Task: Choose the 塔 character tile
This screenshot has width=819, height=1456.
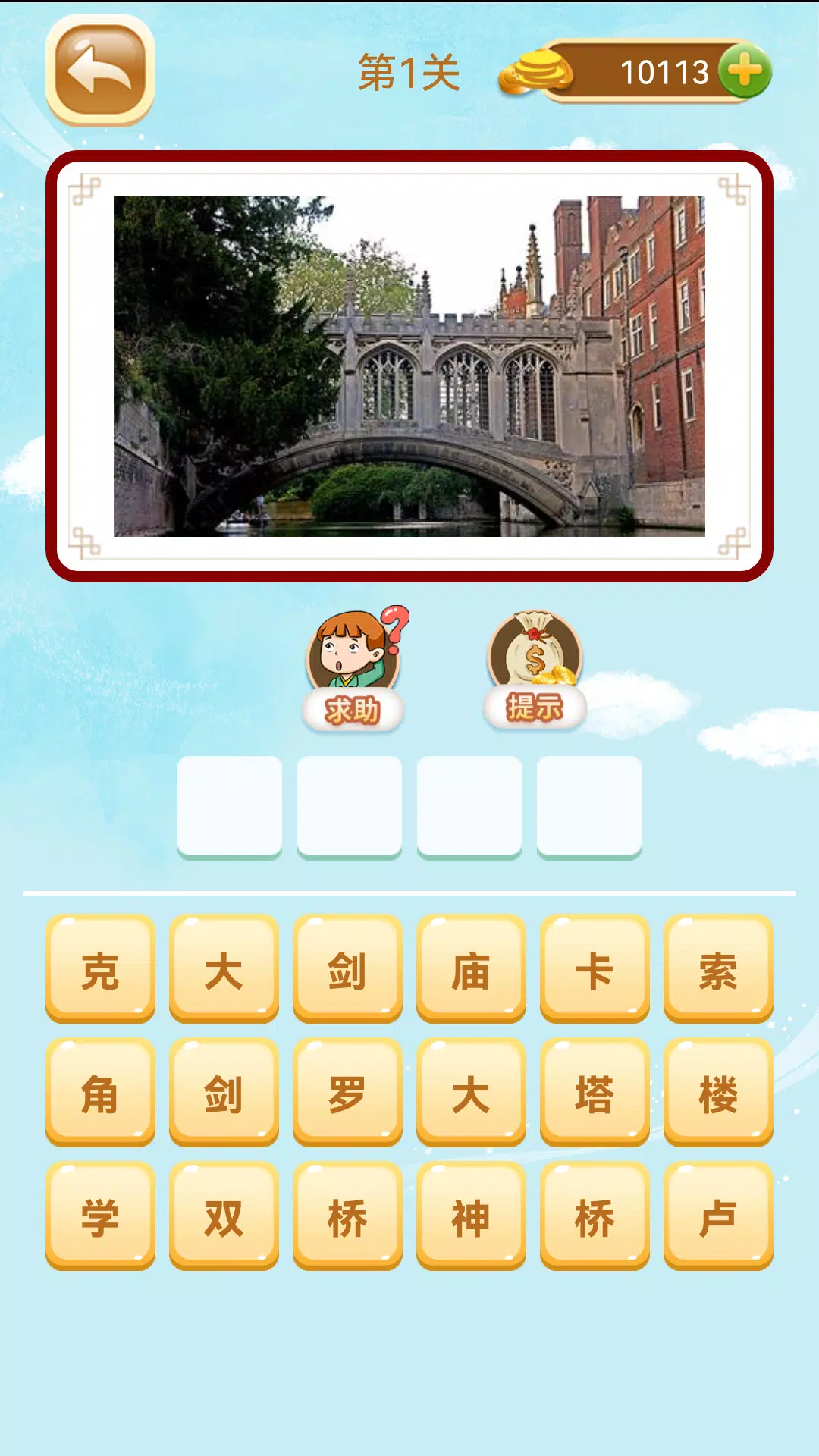Action: 595,1093
